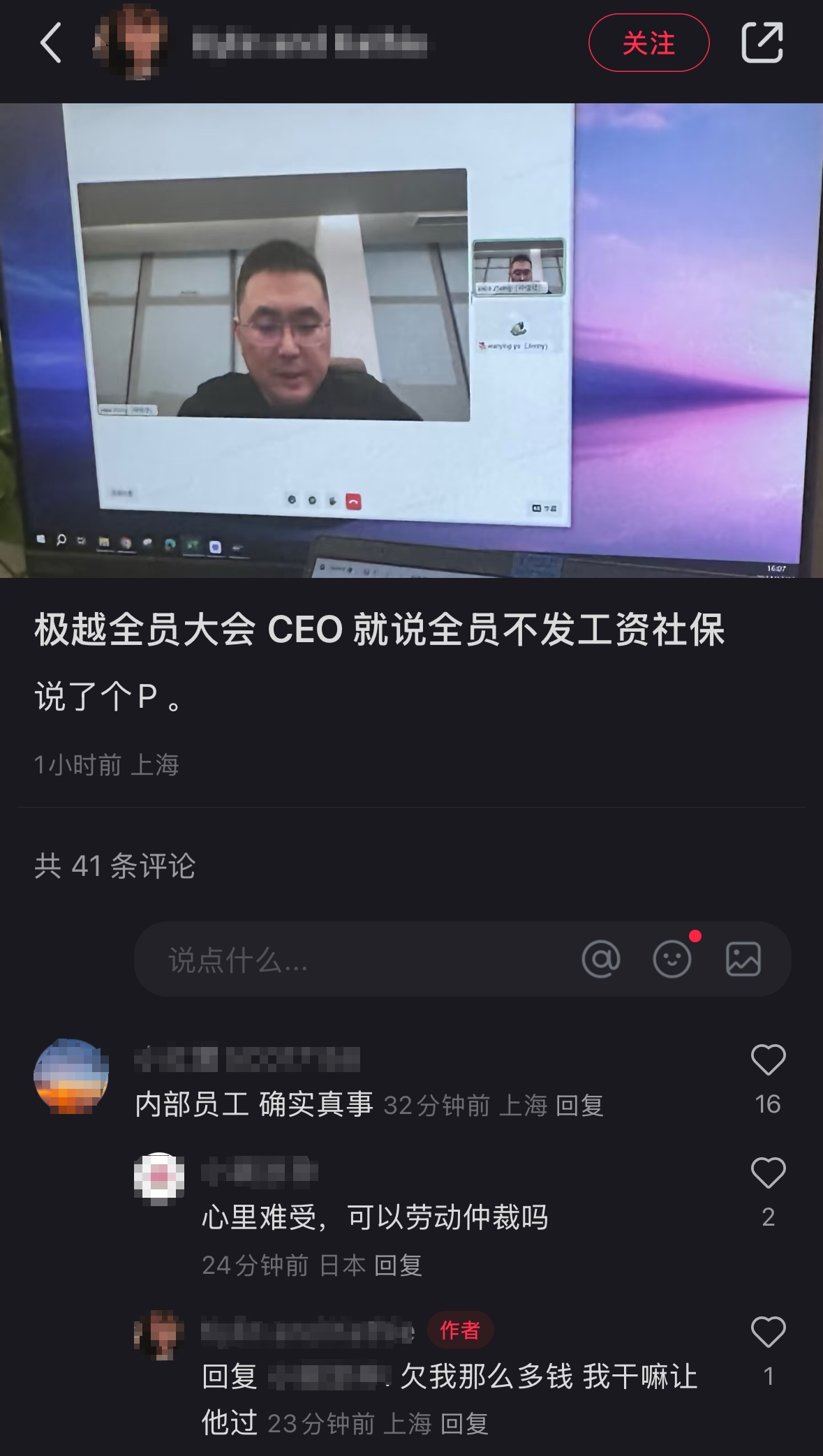
Task: Reply to the comment 内部员工 确实真事
Action: 579,1106
